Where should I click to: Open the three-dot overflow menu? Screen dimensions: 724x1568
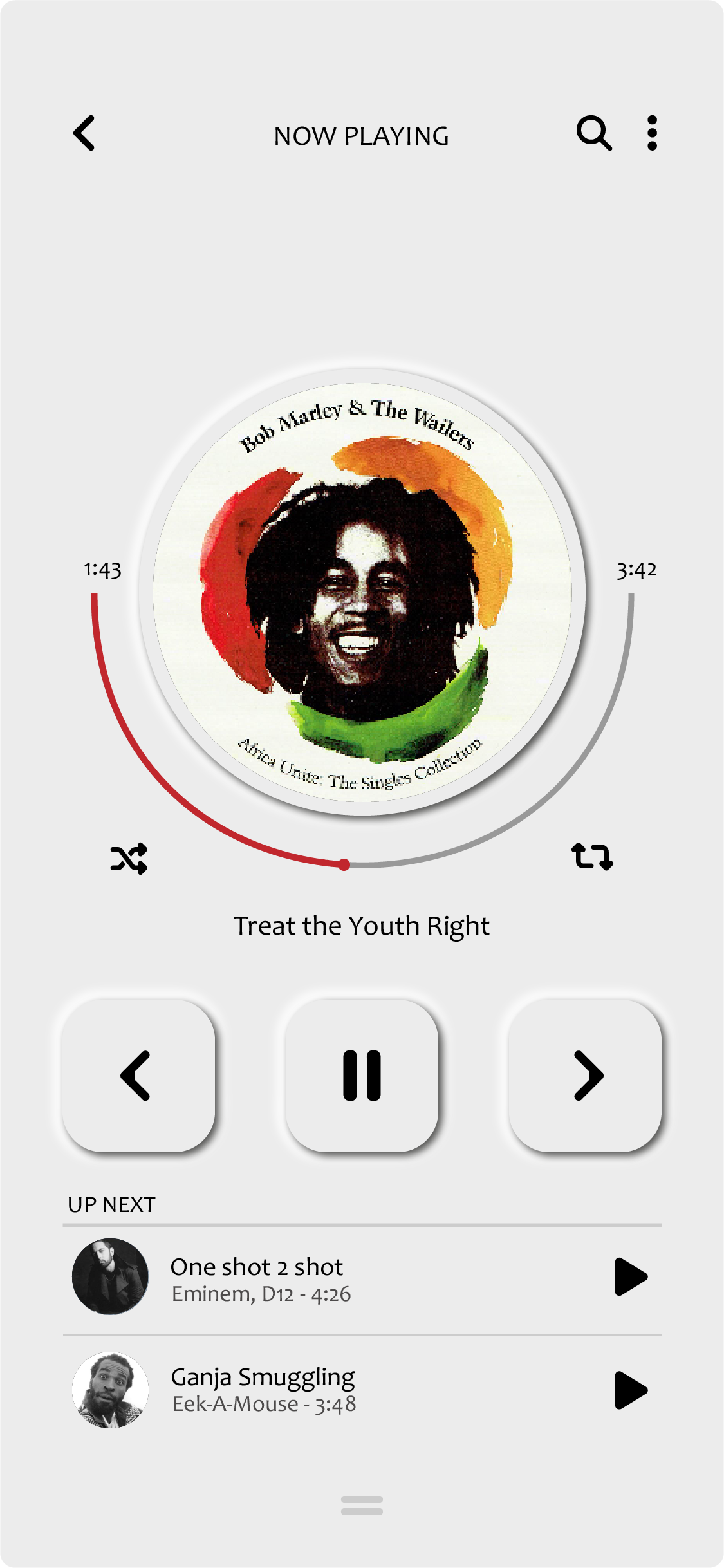652,133
